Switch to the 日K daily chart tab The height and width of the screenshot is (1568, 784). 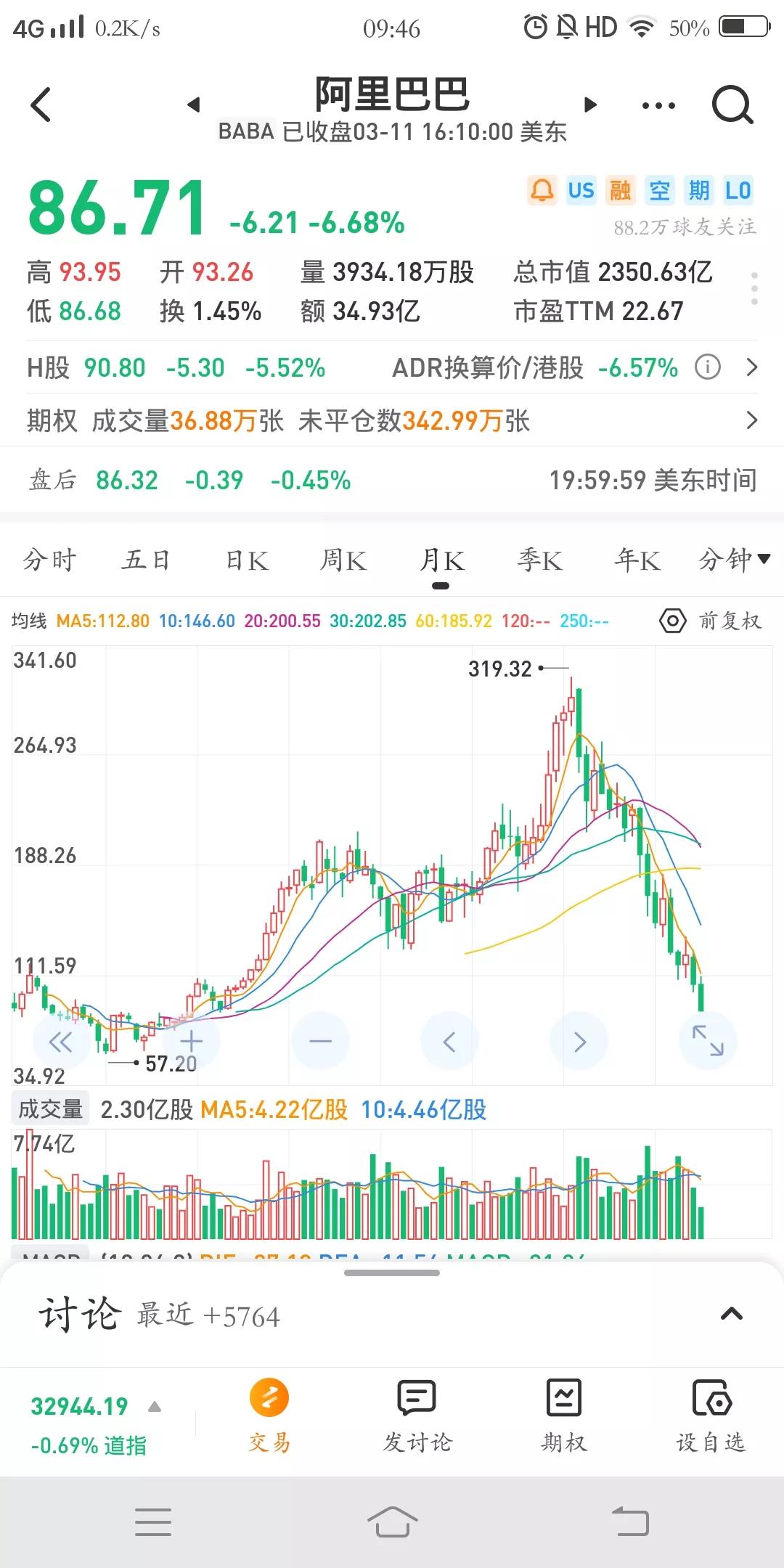247,559
